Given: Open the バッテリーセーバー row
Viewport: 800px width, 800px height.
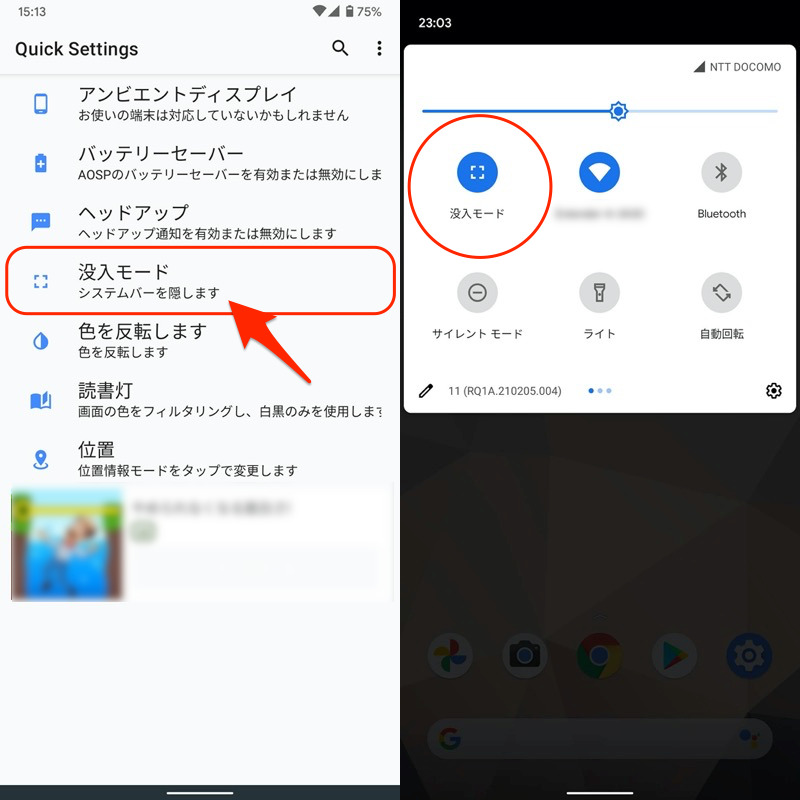Looking at the screenshot, I should [x=200, y=163].
